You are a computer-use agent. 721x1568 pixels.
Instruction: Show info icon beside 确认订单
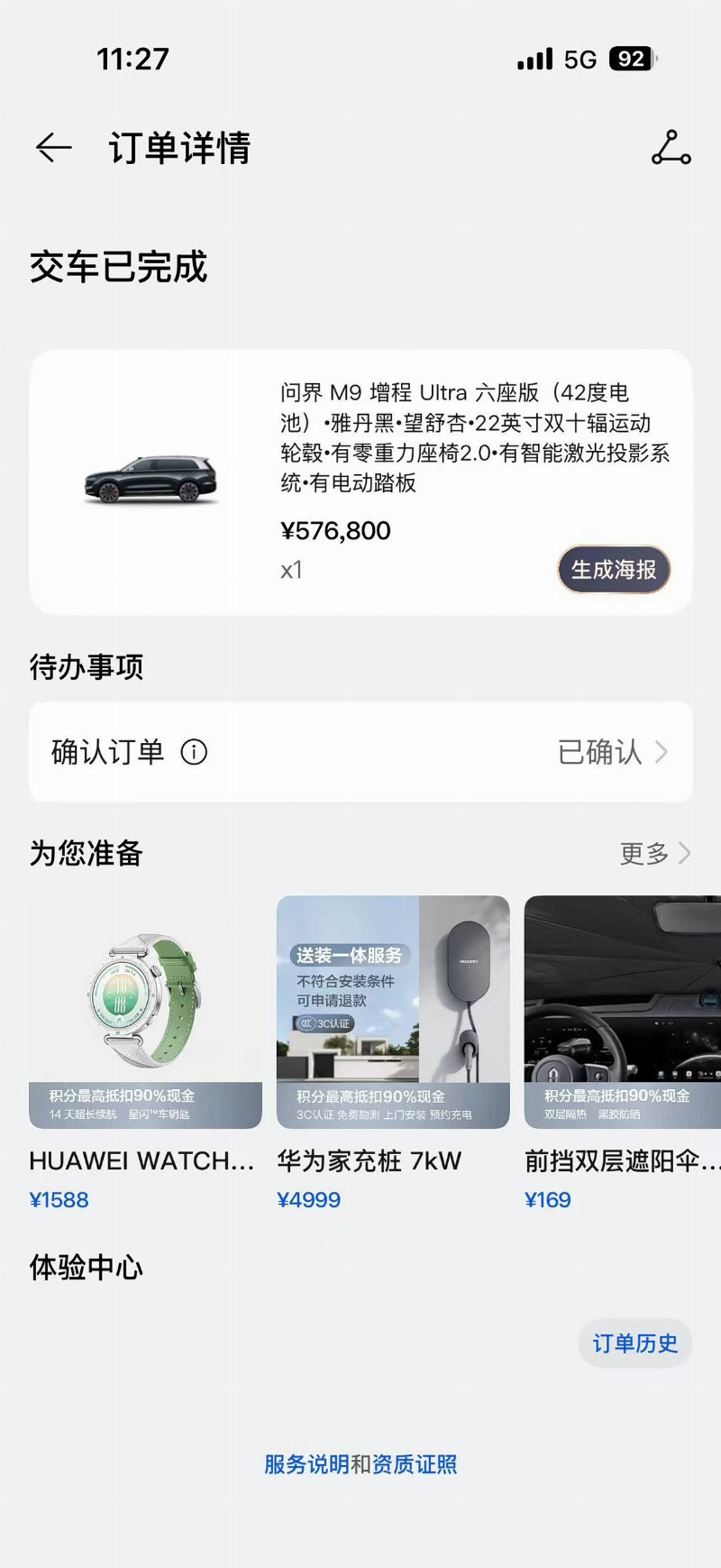[x=194, y=752]
